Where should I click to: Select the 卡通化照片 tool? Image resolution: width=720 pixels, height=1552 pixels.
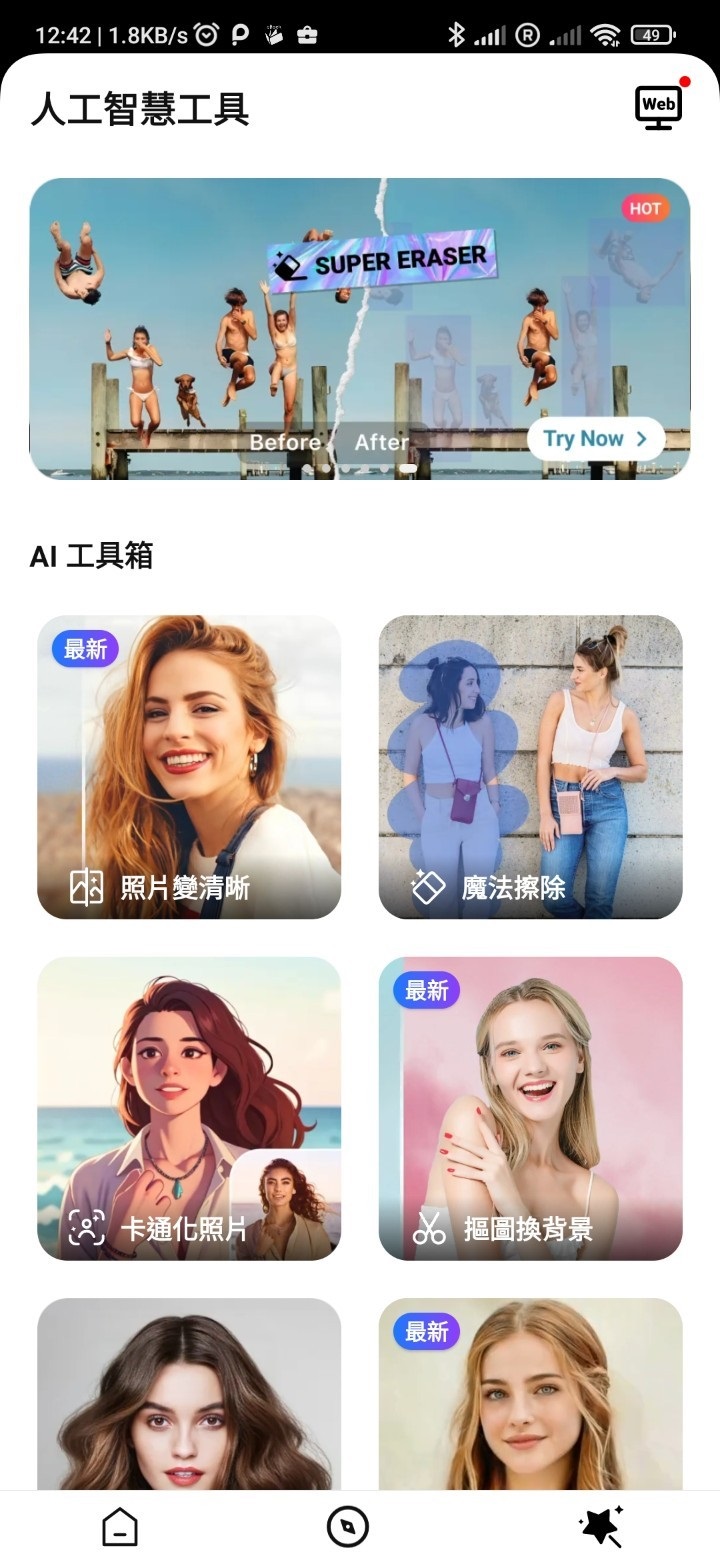click(x=189, y=1108)
